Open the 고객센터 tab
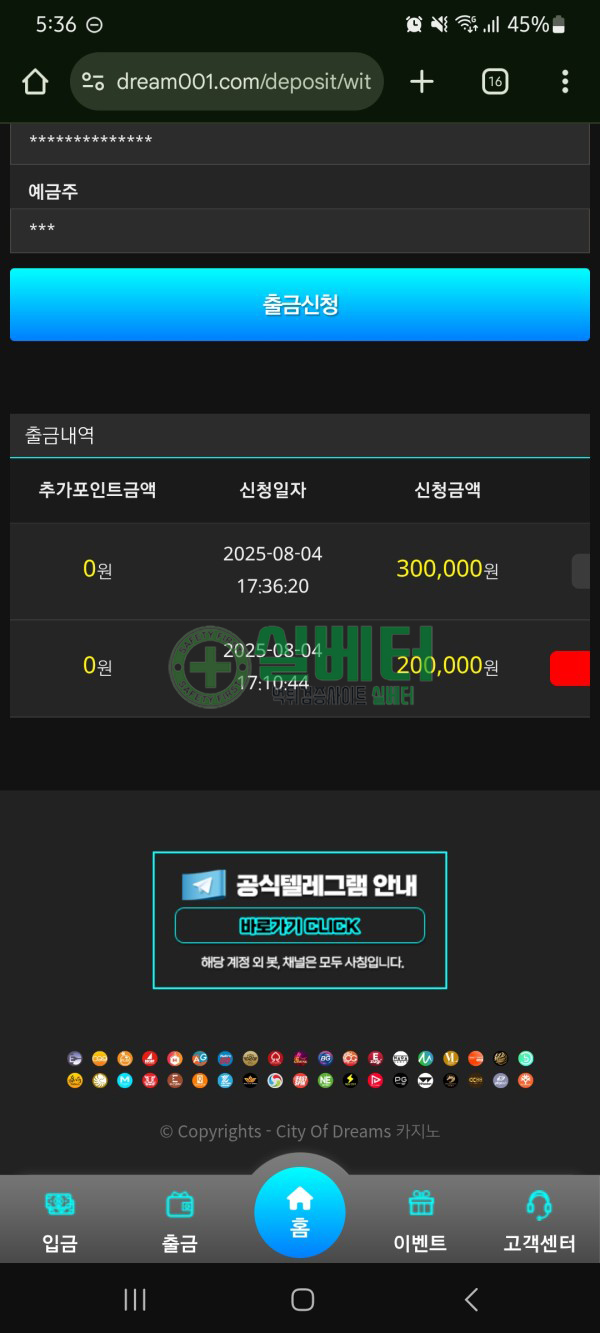The width and height of the screenshot is (600, 1333). 539,1221
